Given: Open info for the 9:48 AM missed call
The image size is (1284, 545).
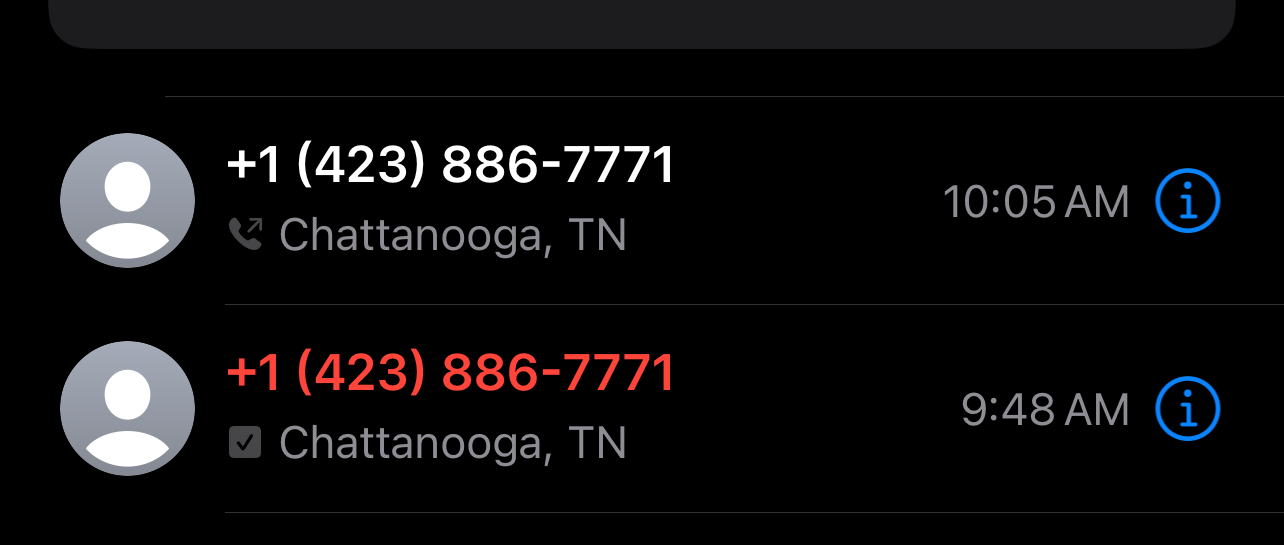Looking at the screenshot, I should click(x=1188, y=409).
